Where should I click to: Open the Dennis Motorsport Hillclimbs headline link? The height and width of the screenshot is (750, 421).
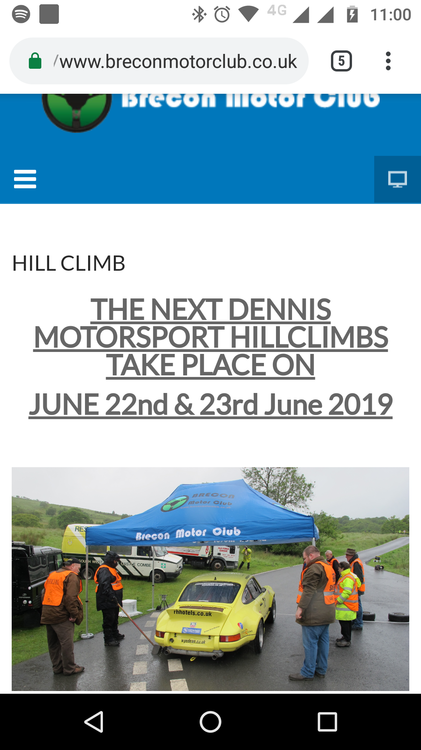(x=210, y=337)
